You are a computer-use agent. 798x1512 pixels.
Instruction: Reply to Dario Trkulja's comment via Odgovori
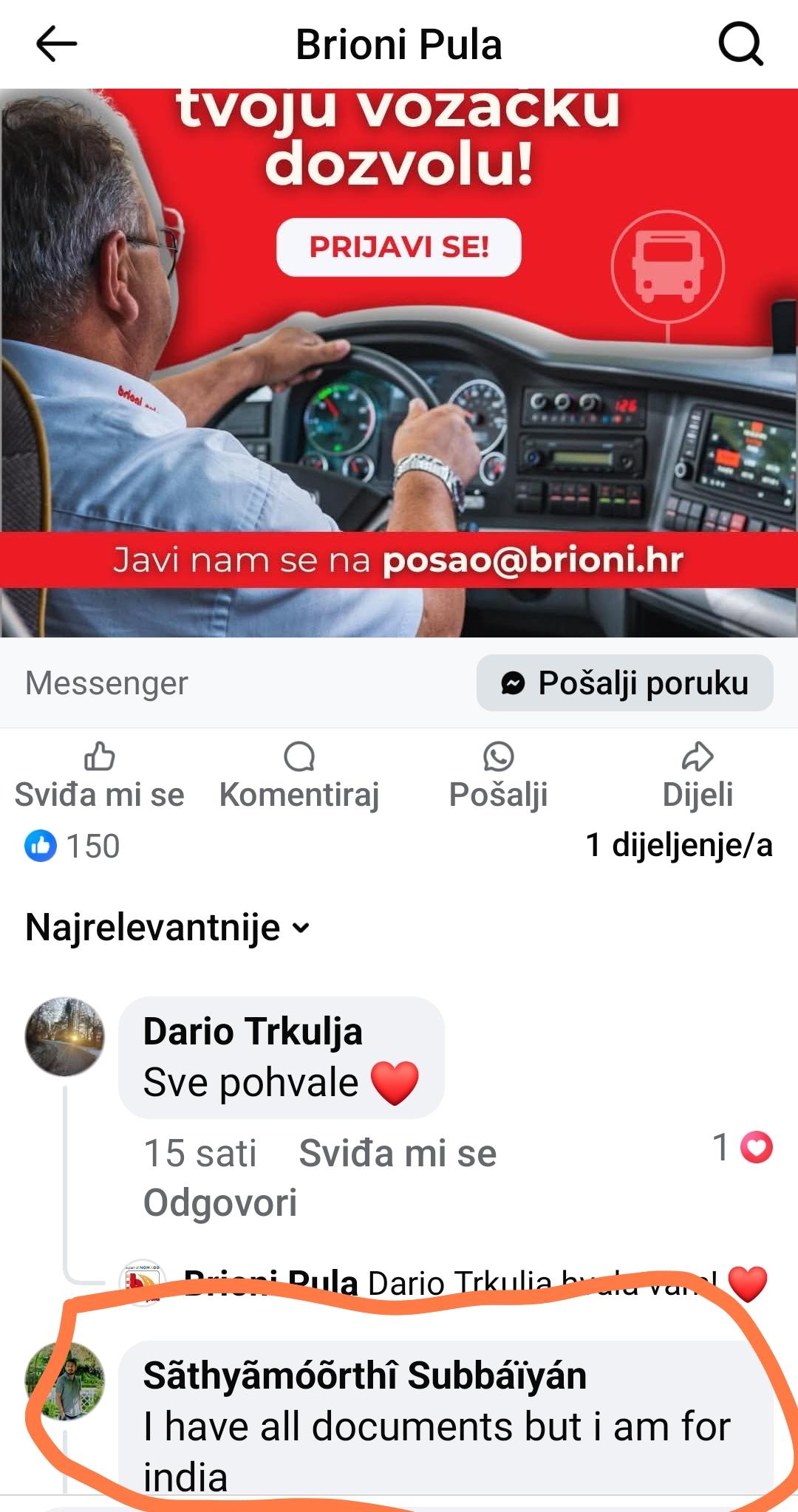(x=220, y=1203)
